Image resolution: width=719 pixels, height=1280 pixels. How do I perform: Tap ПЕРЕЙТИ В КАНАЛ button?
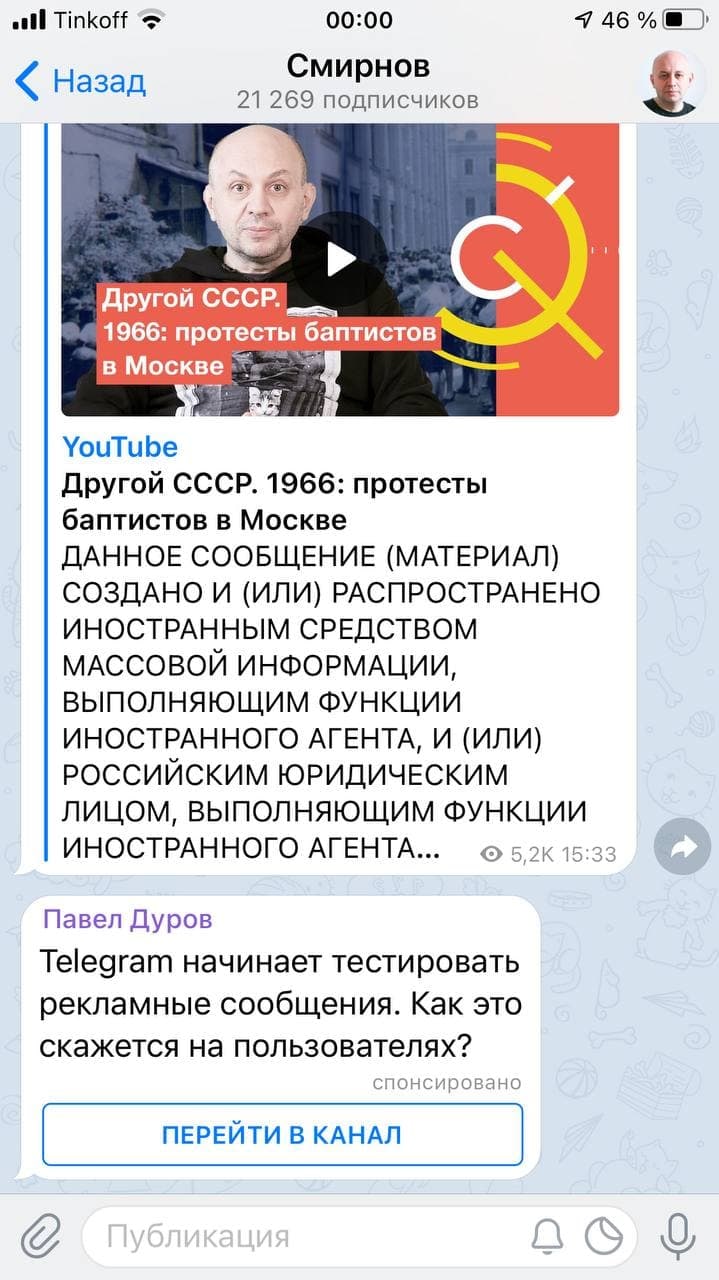282,1134
